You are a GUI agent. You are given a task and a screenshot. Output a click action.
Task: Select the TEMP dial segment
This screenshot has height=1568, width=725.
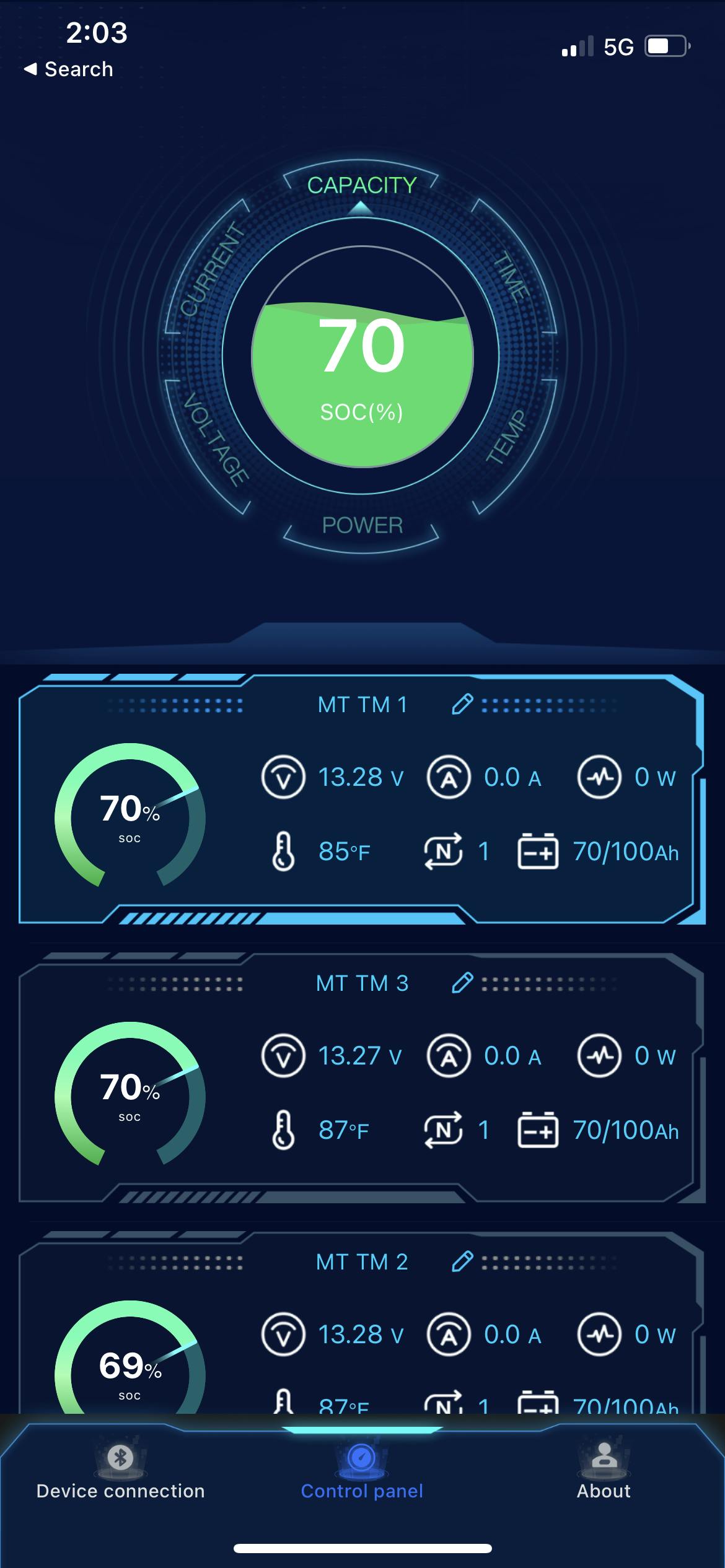tap(507, 436)
